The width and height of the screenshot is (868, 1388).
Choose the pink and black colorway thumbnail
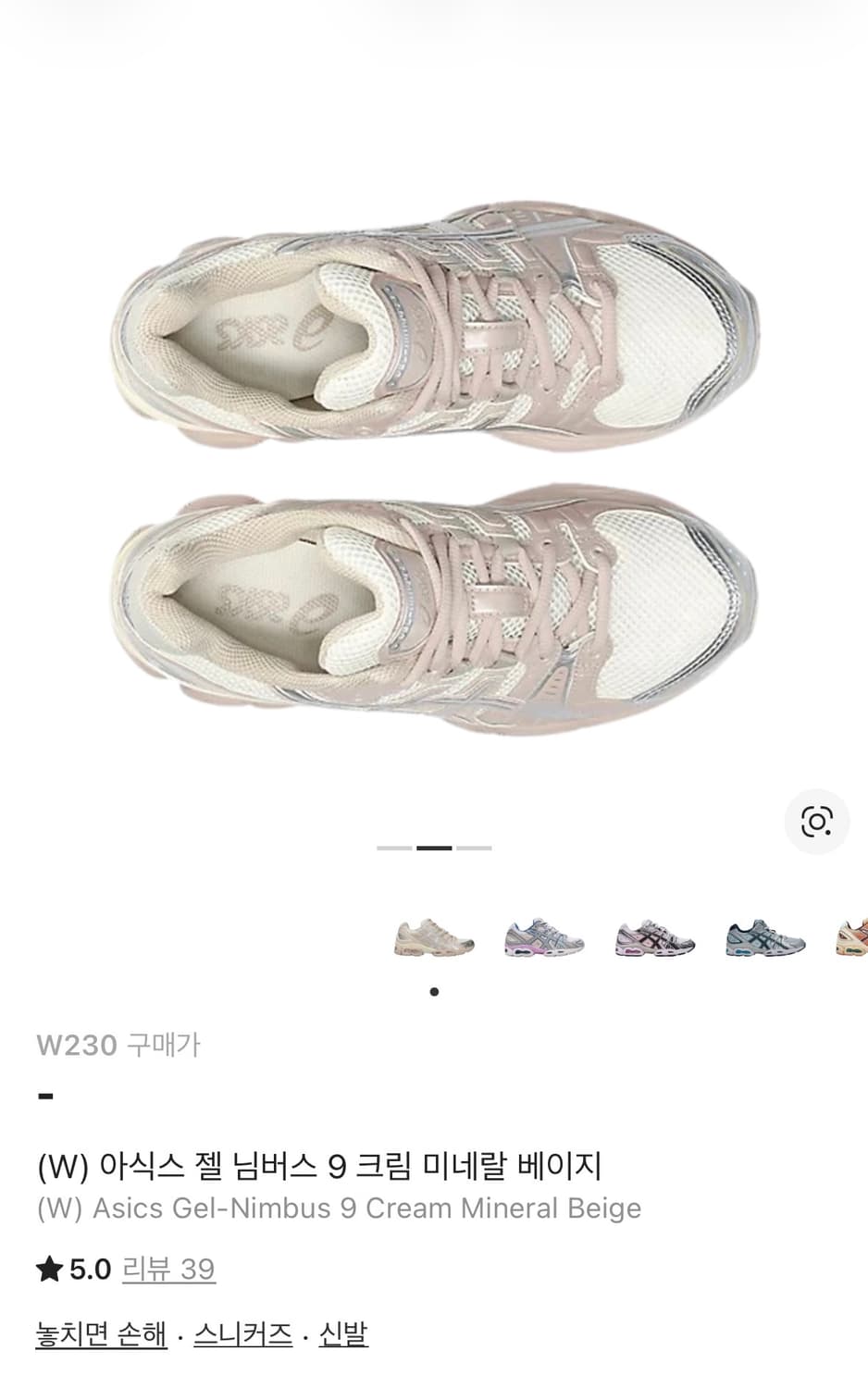point(653,936)
